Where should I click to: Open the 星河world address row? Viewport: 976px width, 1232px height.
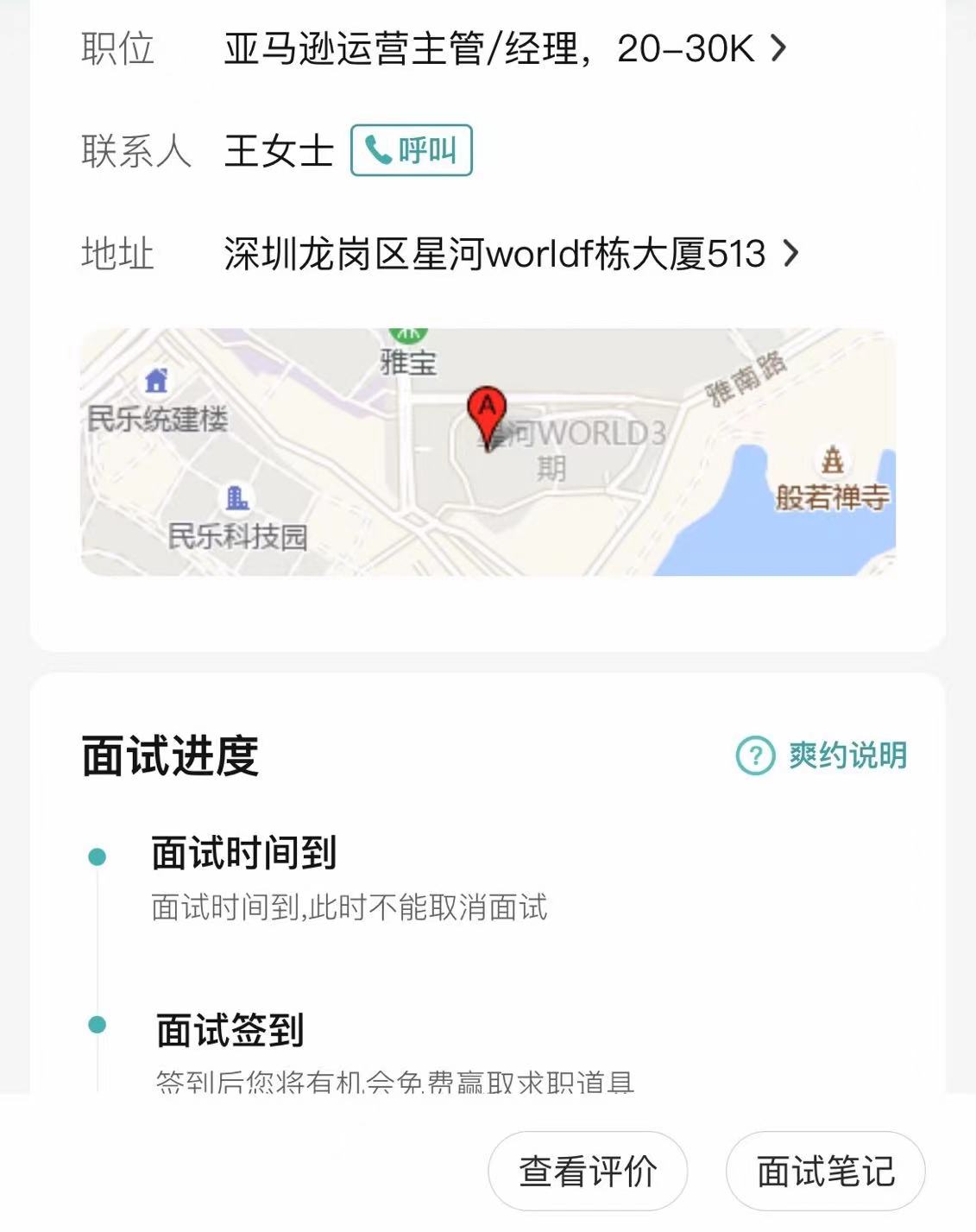point(510,254)
